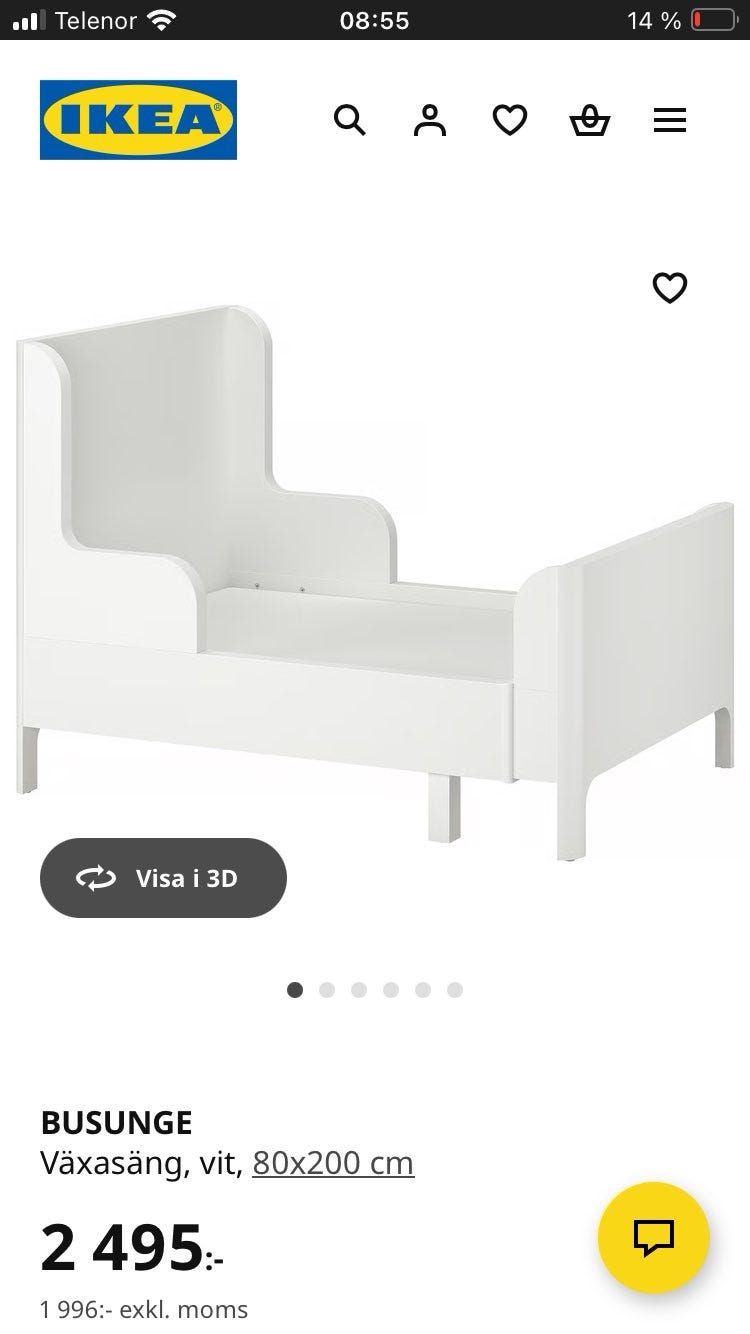This screenshot has height=1334, width=750.
Task: Tap the Visa i 3D button
Action: pos(163,878)
